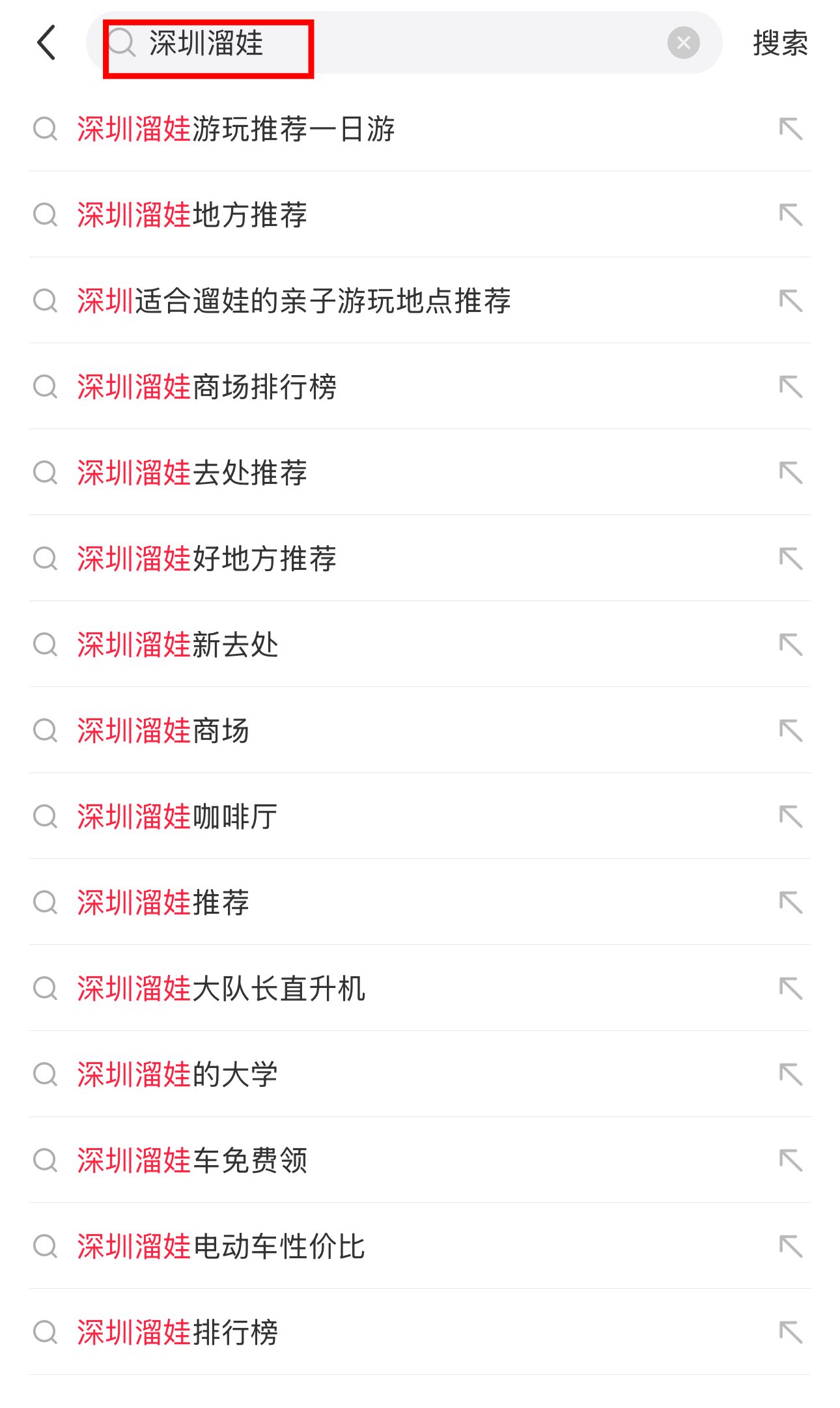Open suggestion 深圳溜娃的大学
Image resolution: width=840 pixels, height=1408 pixels.
(178, 1075)
